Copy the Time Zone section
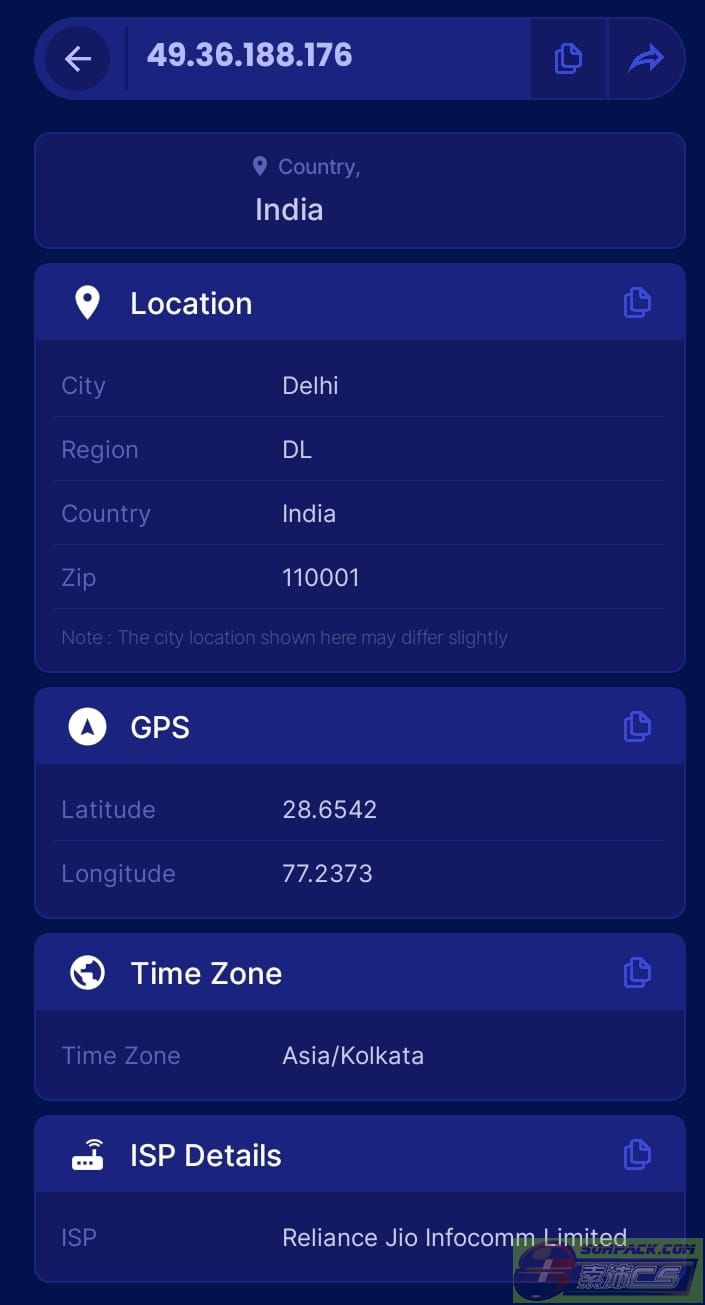Screen dimensions: 705x1305 tap(637, 972)
